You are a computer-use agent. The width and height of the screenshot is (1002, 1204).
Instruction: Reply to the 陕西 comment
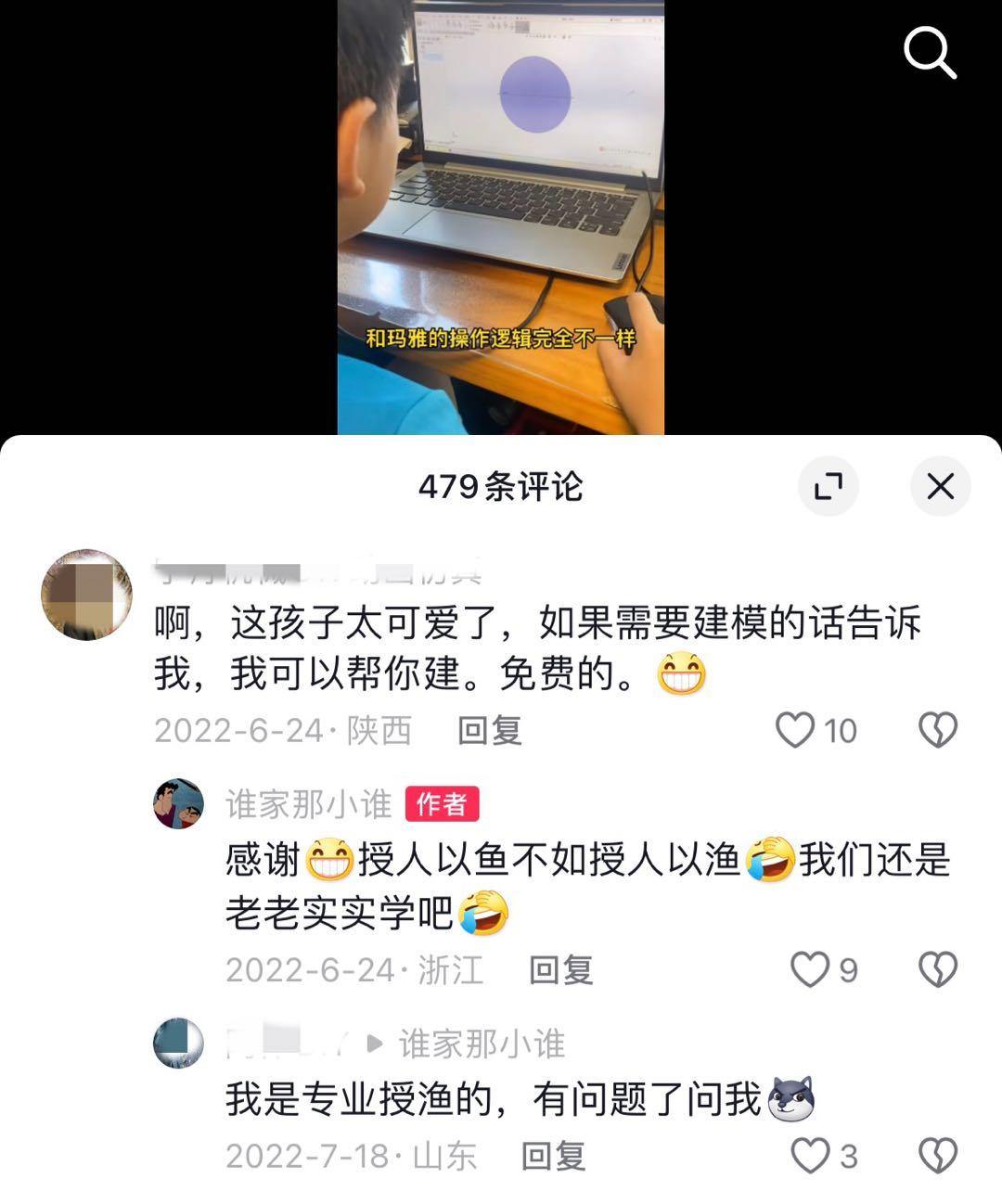point(489,731)
